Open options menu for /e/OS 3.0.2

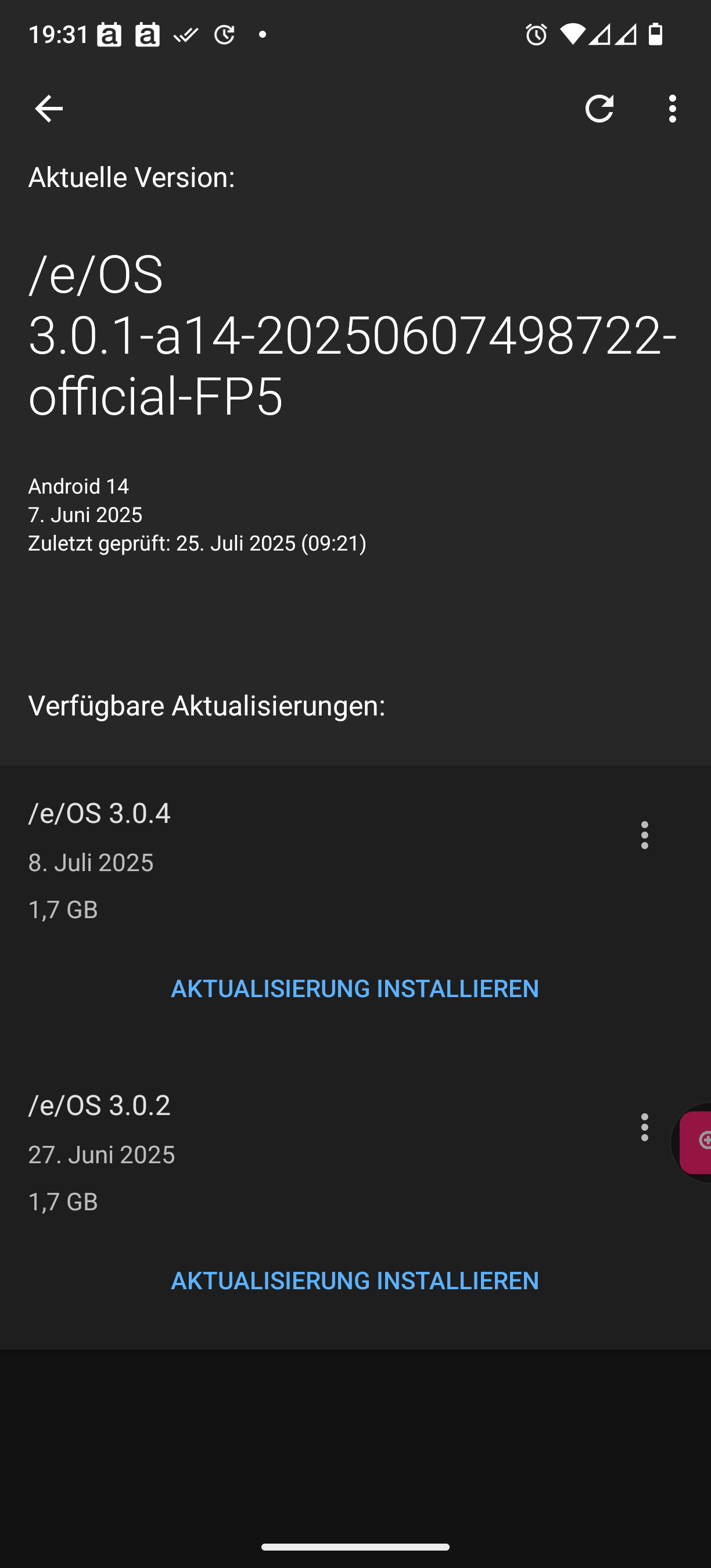(645, 1127)
